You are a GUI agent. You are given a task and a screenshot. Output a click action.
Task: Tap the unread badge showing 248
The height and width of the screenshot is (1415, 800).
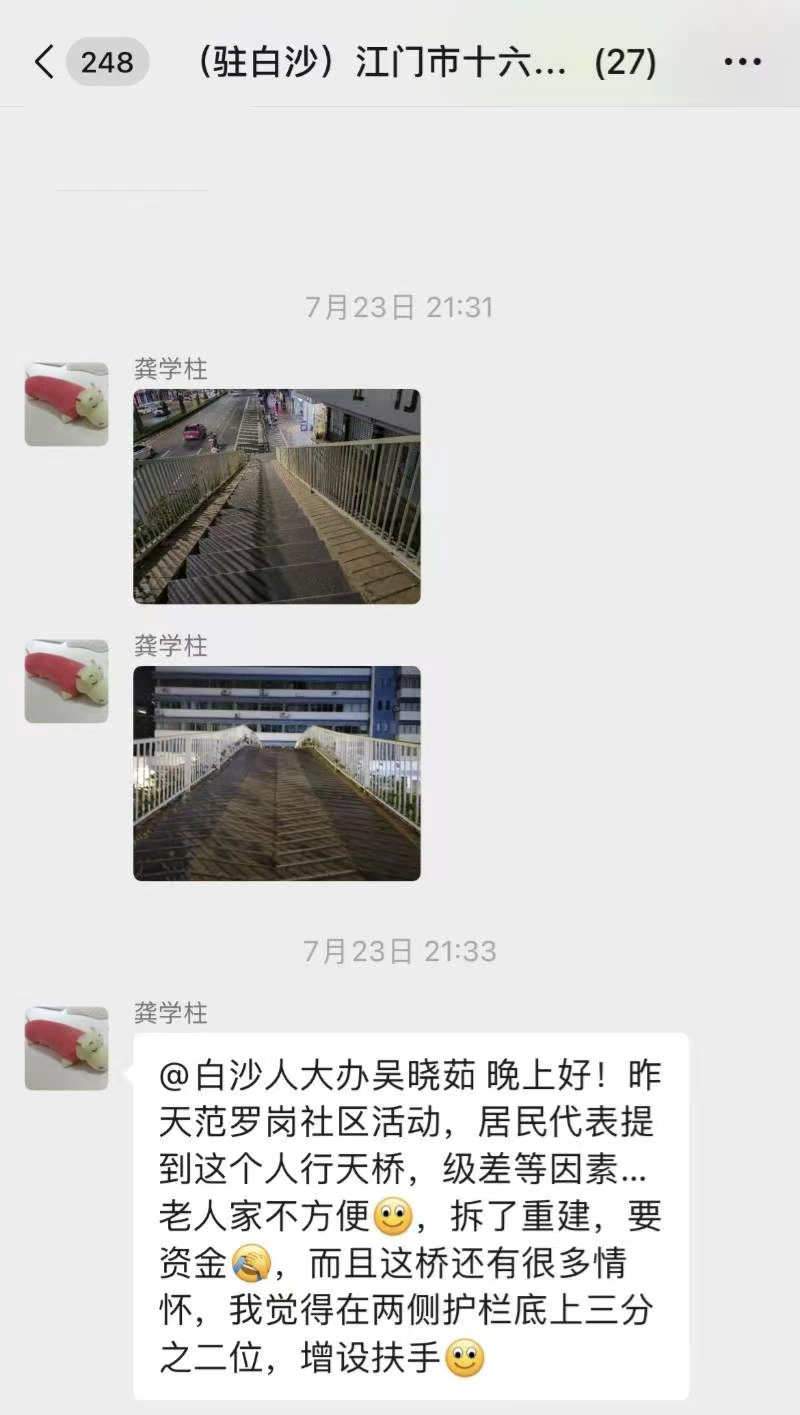click(x=107, y=61)
